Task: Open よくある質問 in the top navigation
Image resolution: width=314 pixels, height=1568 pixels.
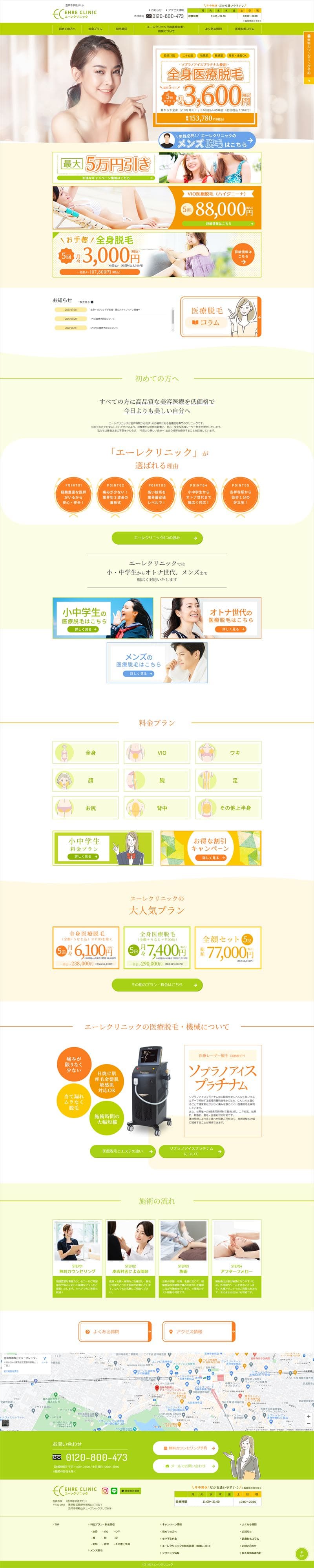Action: tap(213, 29)
